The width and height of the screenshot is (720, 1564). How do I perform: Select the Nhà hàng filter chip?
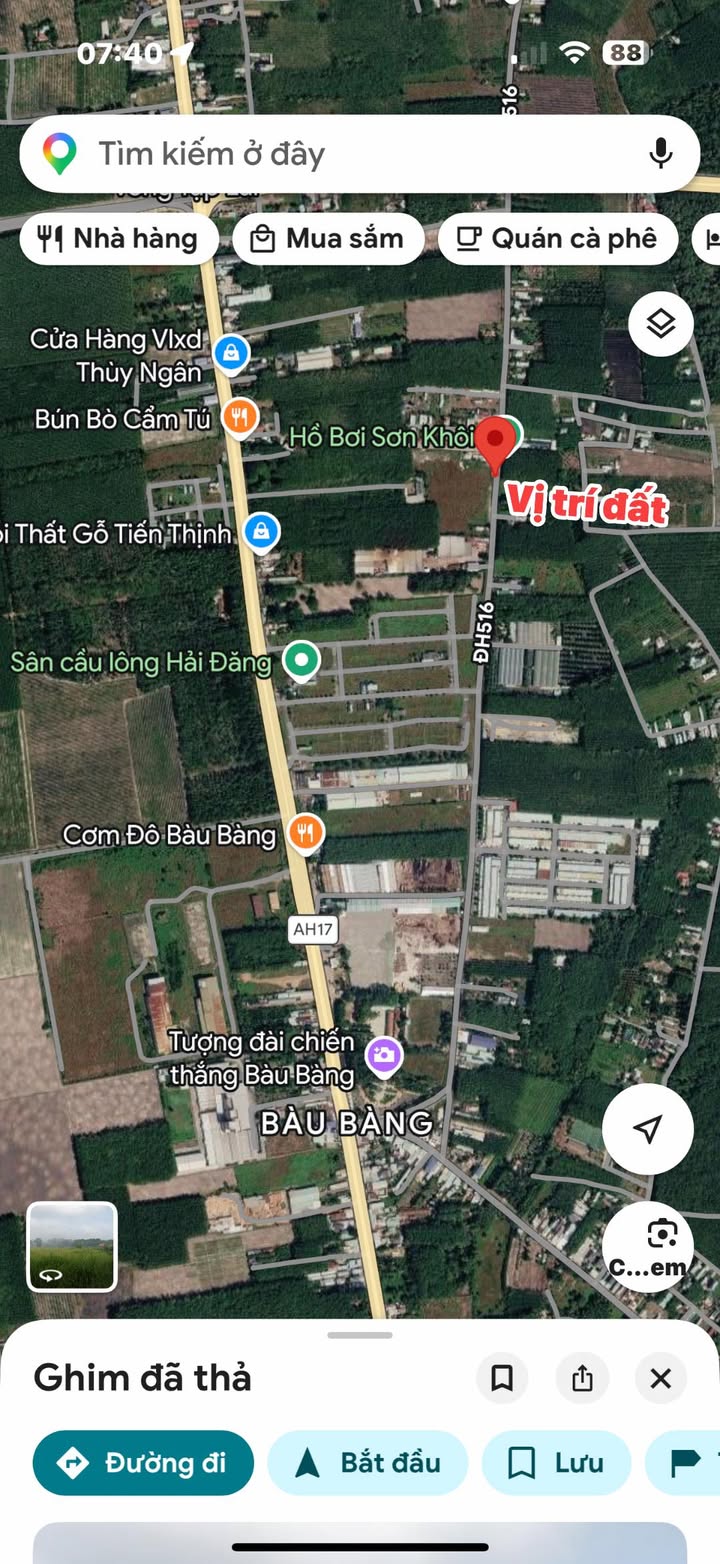(119, 239)
